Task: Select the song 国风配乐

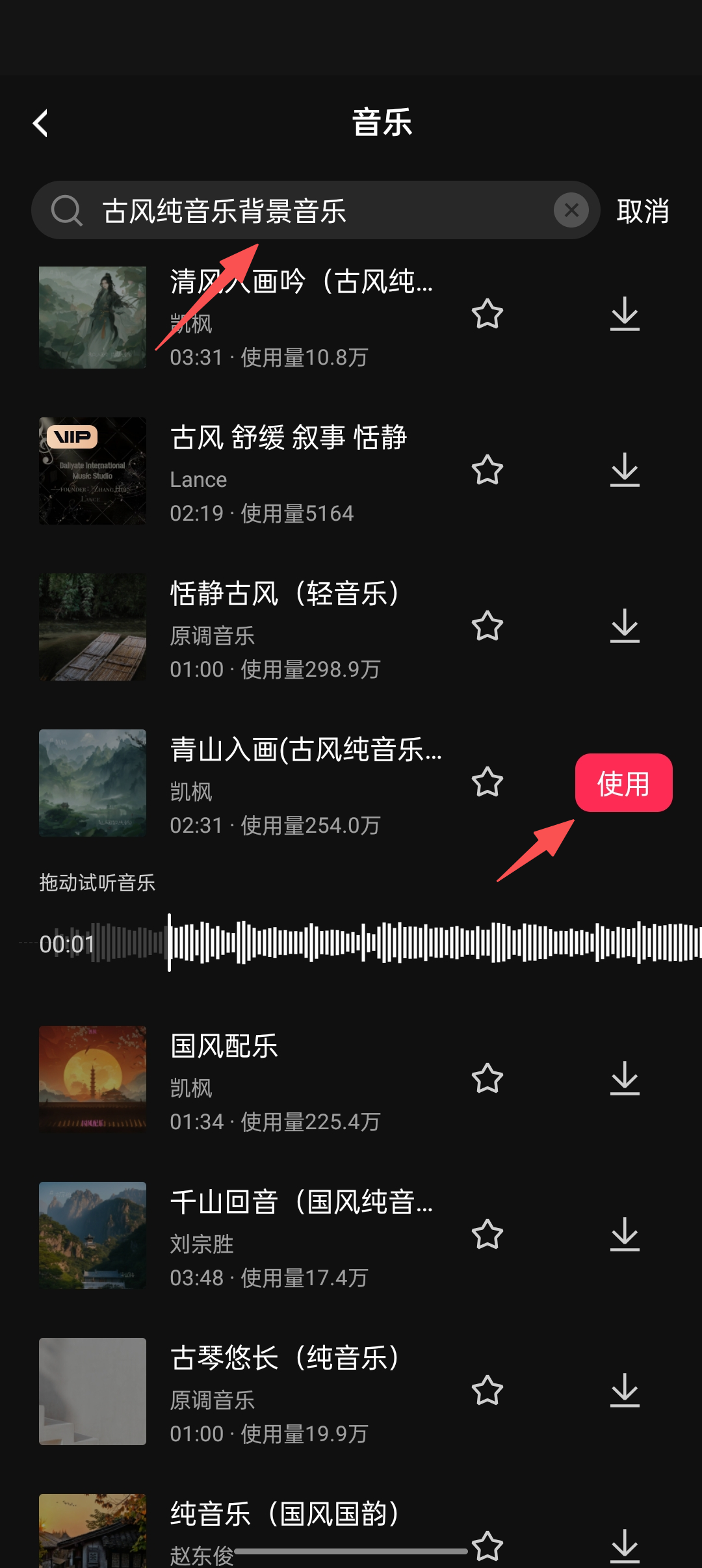Action: [260, 1079]
